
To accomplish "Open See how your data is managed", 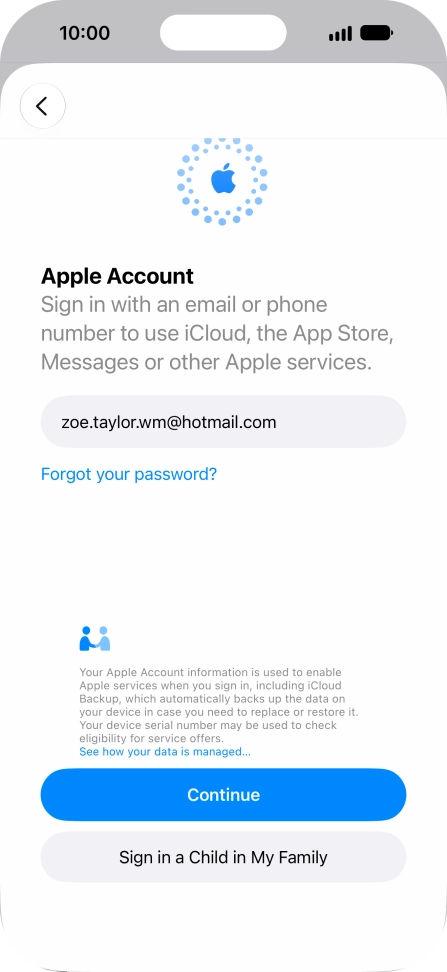I will (x=165, y=751).
